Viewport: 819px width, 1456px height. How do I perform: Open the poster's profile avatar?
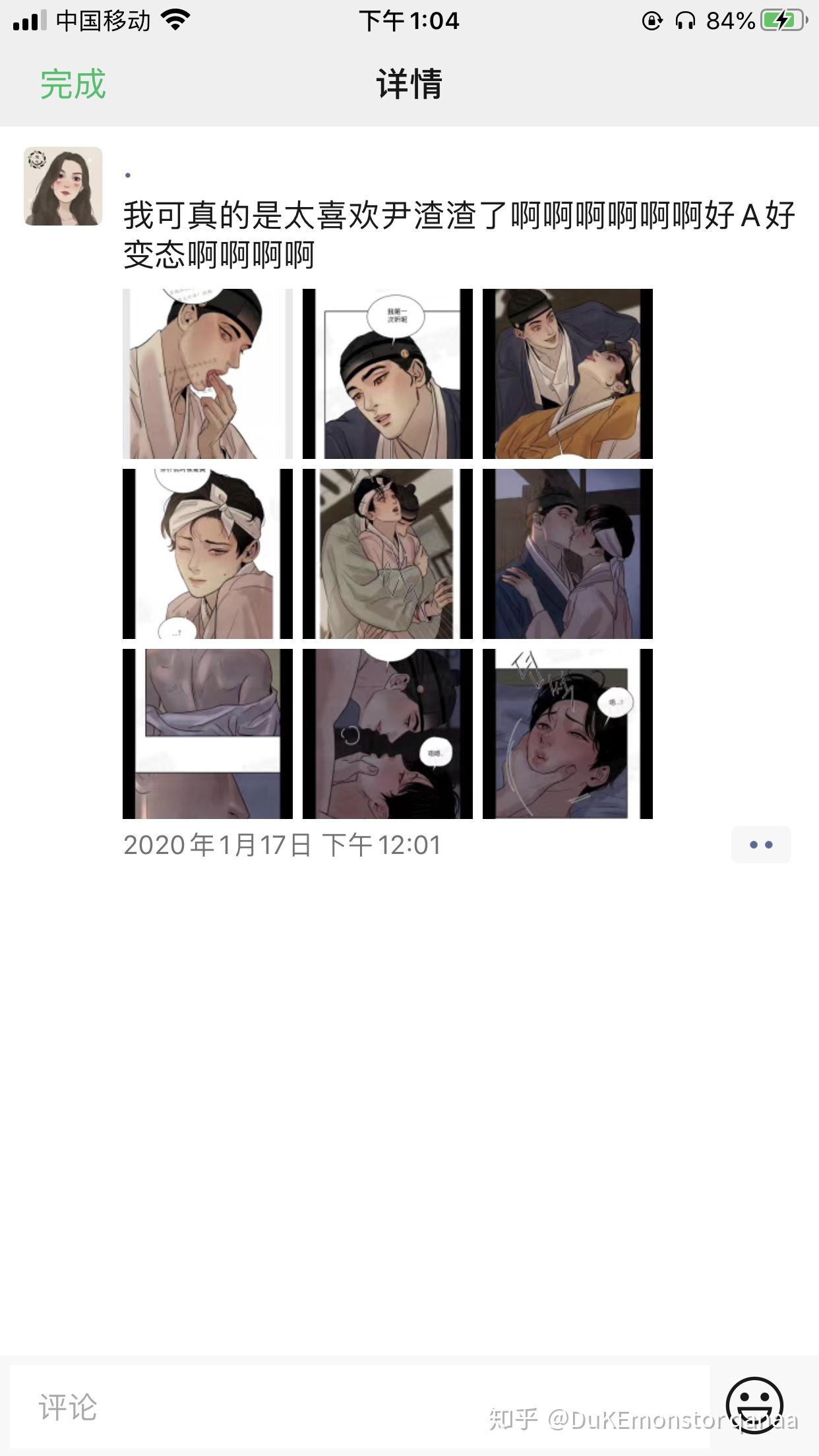click(63, 186)
